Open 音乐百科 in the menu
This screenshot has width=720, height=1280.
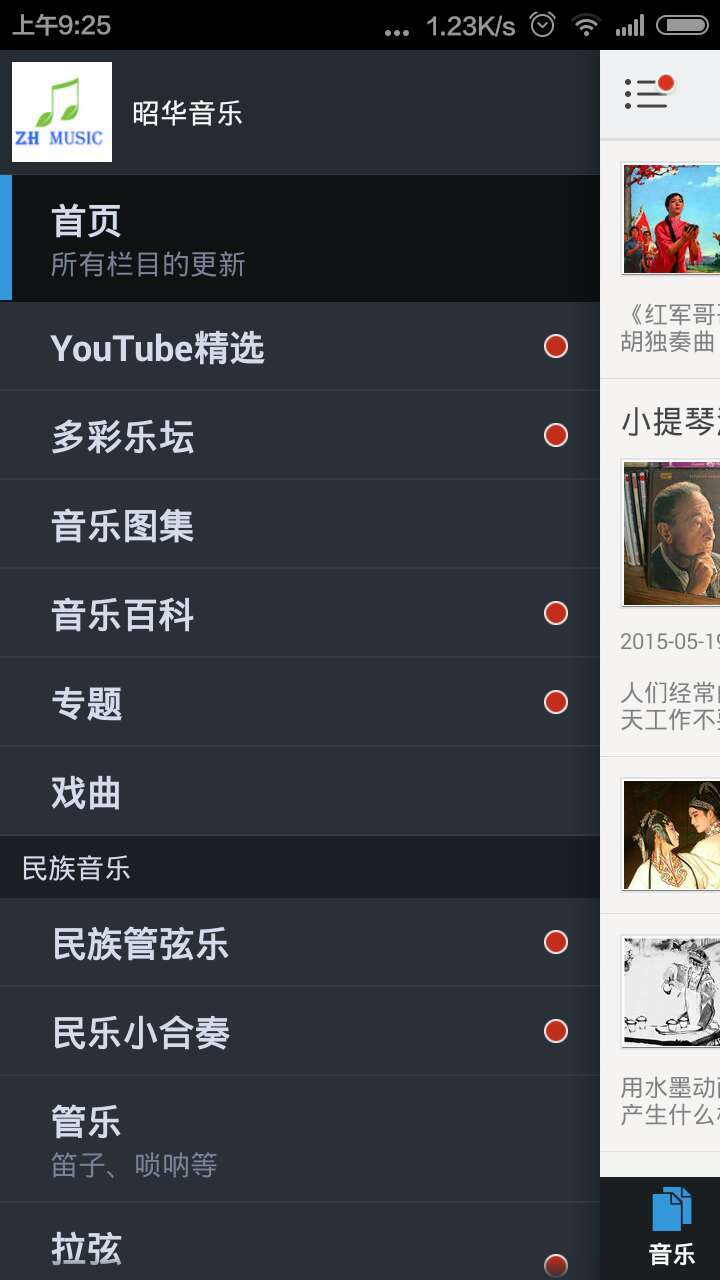pos(300,614)
